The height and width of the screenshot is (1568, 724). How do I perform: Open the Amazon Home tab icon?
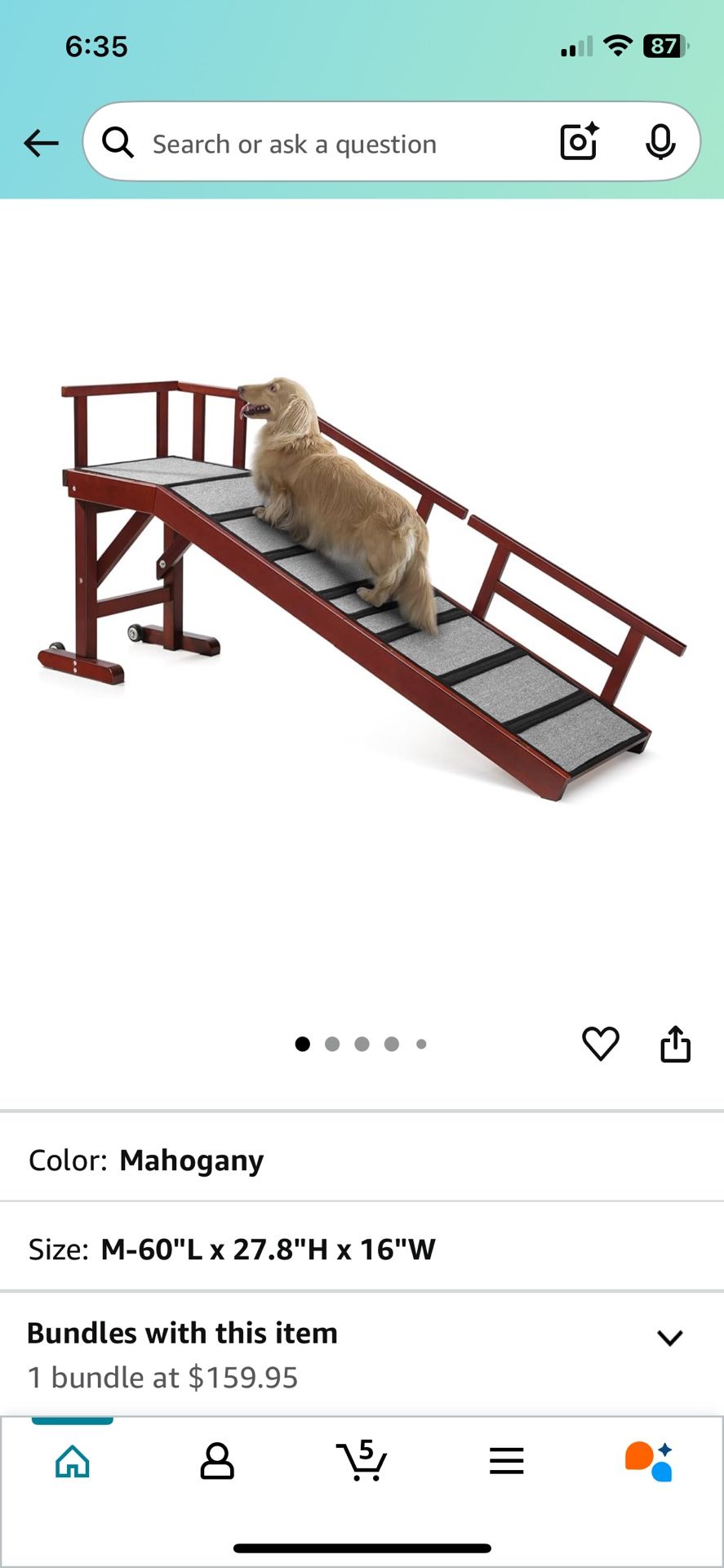[x=72, y=1462]
